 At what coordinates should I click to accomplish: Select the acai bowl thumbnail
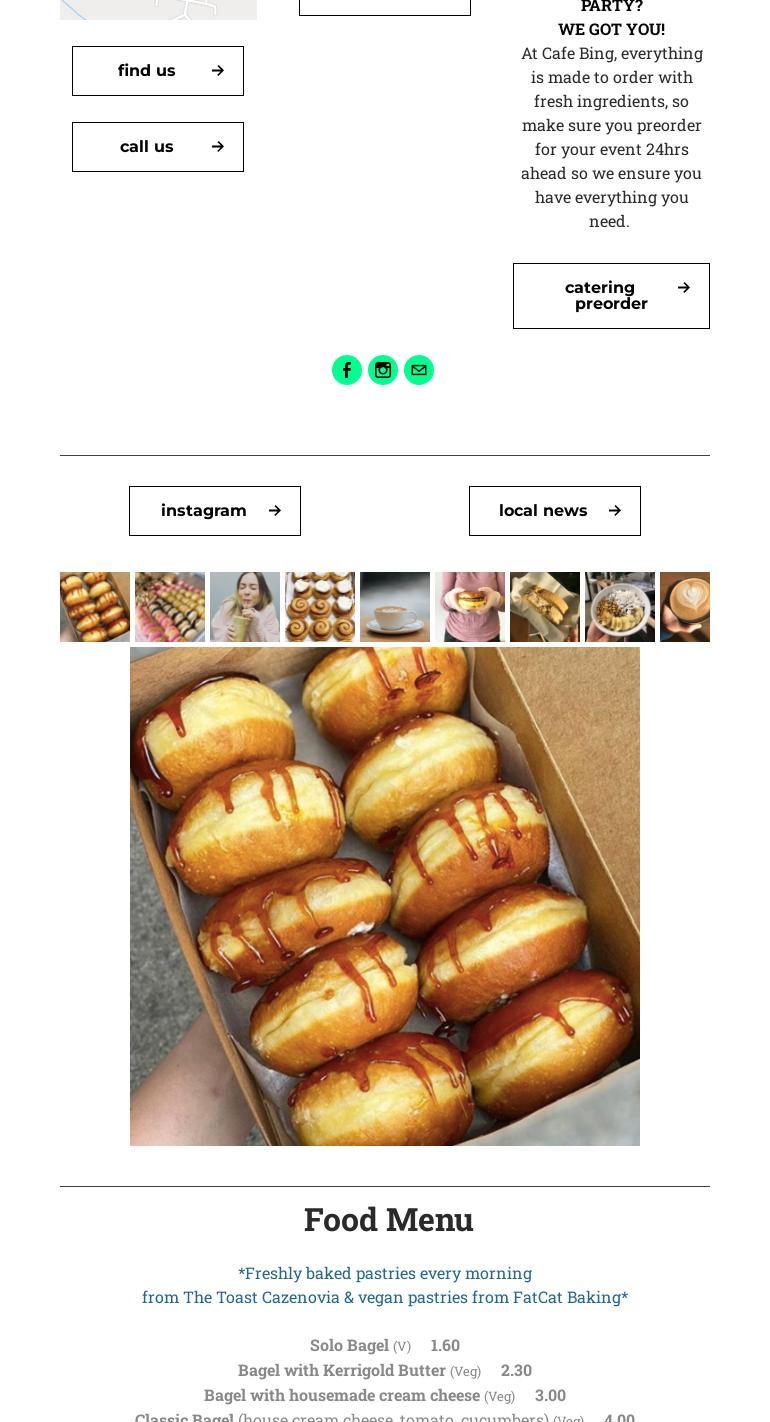tap(620, 607)
